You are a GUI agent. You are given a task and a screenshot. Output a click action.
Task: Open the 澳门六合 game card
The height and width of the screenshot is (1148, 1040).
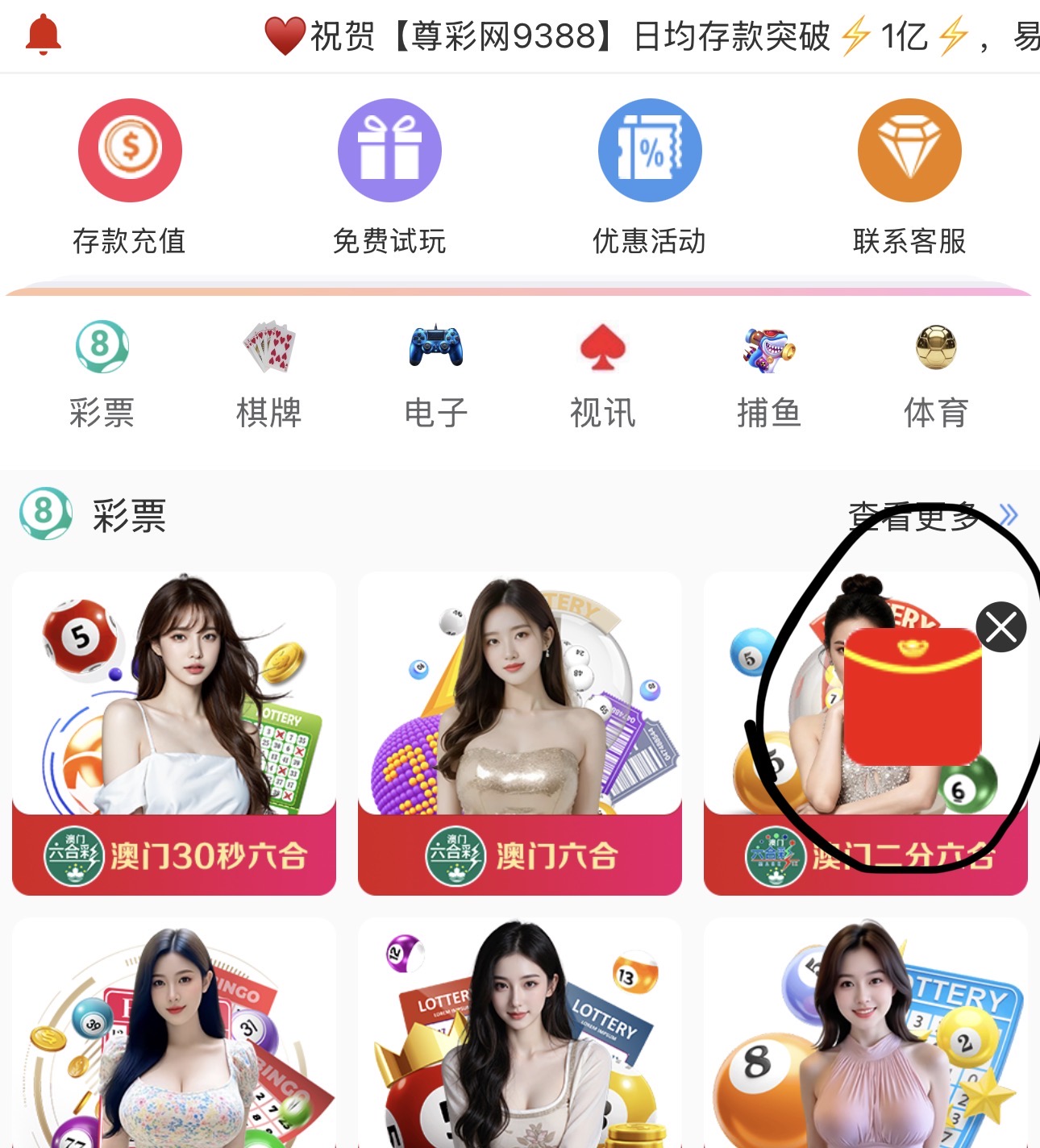click(x=520, y=734)
